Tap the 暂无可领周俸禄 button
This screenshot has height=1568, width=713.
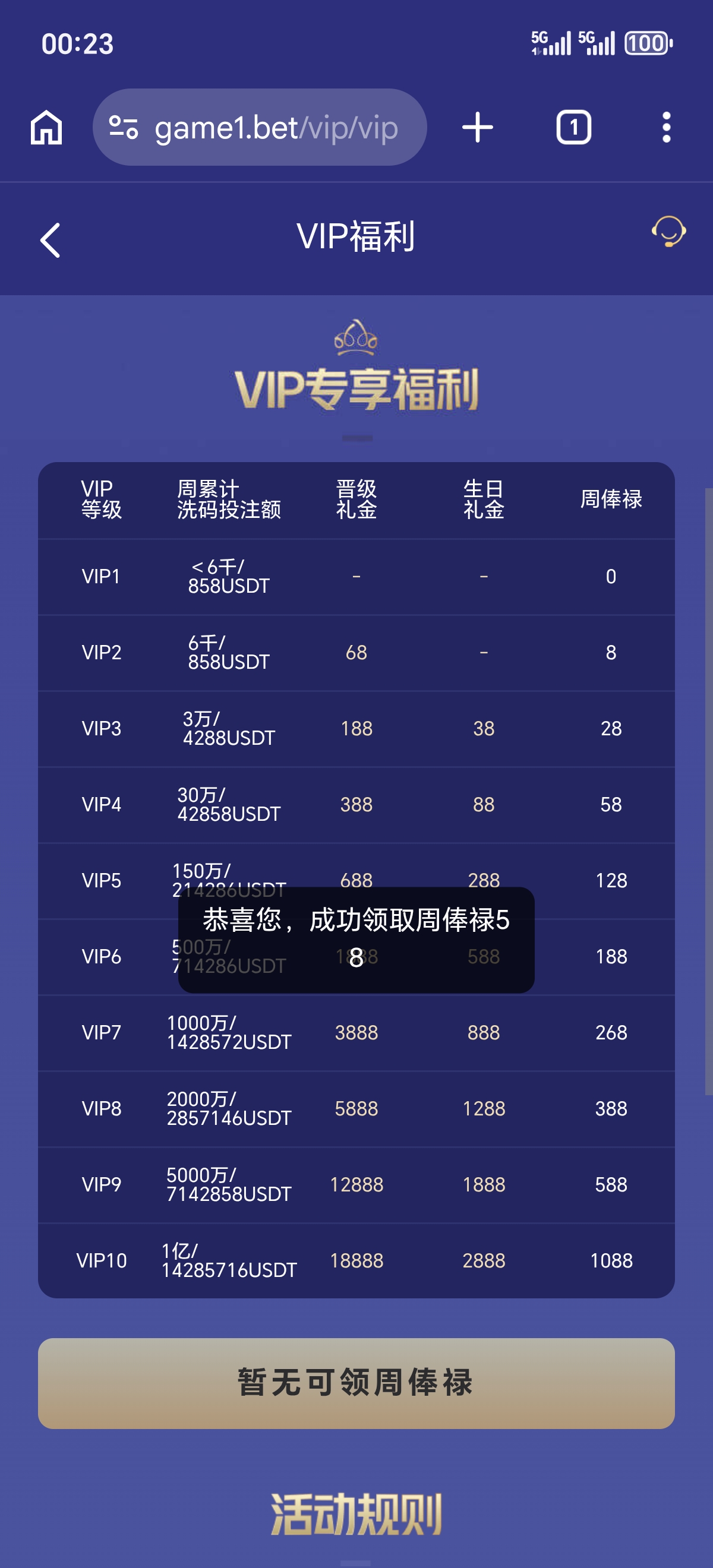[356, 1382]
